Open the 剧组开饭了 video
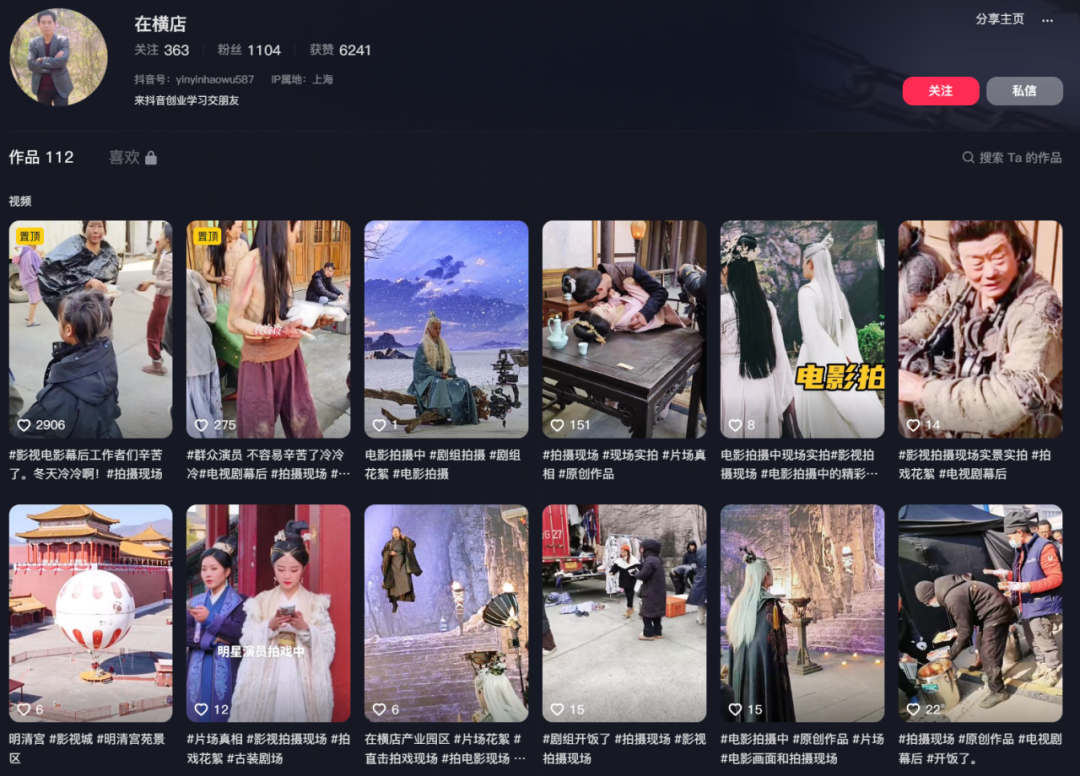Viewport: 1080px width, 776px height. coord(624,612)
